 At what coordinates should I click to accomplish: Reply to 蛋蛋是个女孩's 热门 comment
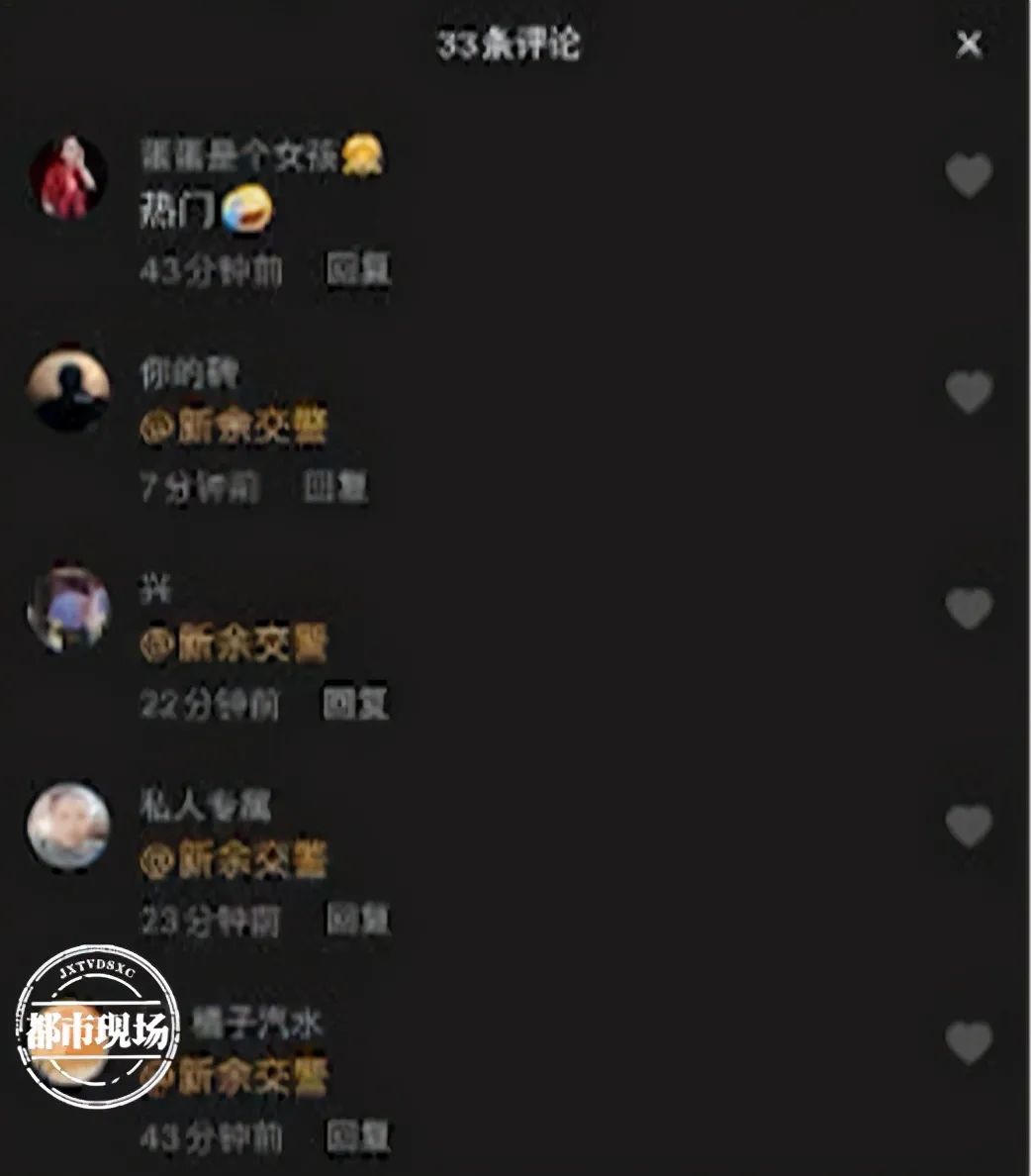(358, 269)
